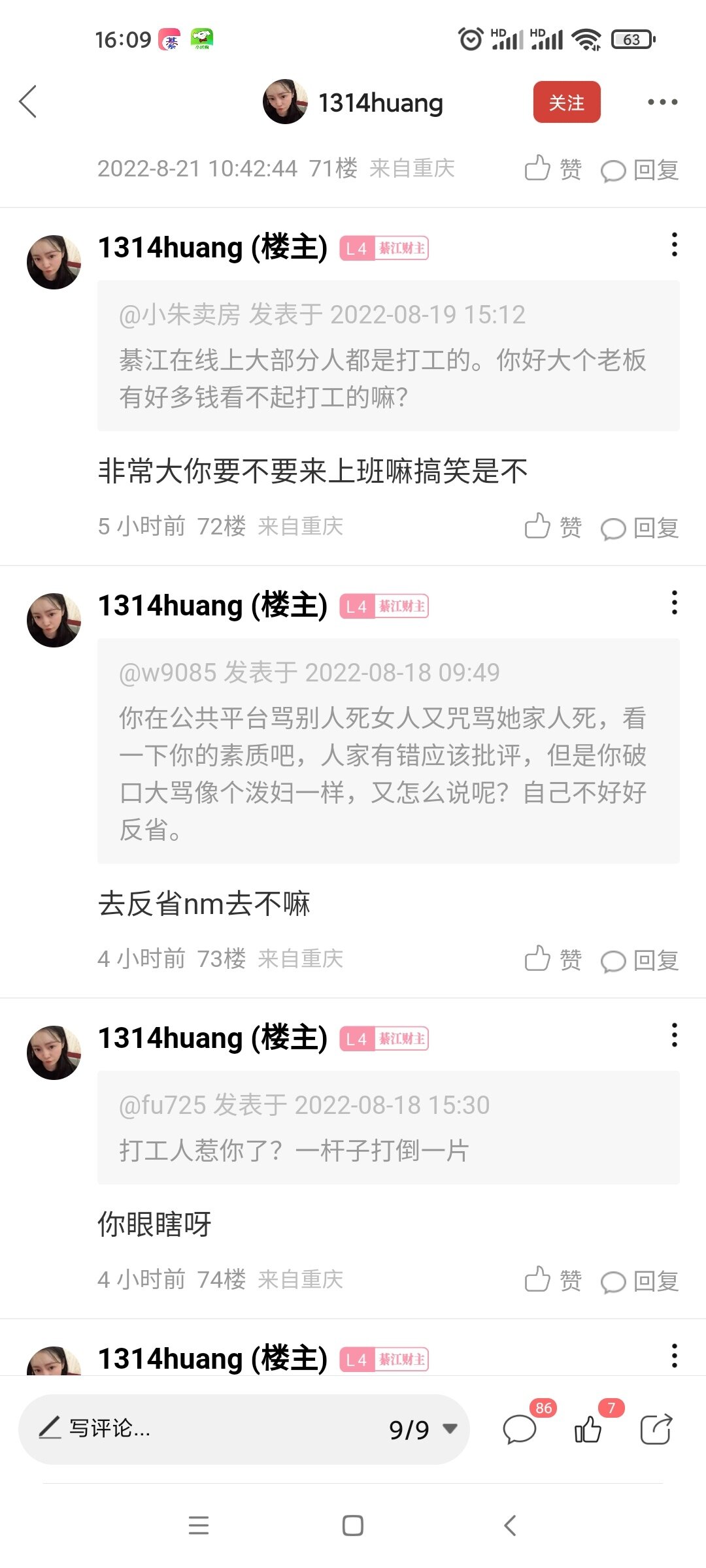706x1568 pixels.
Task: Like the 72楼 comment
Action: [x=552, y=527]
